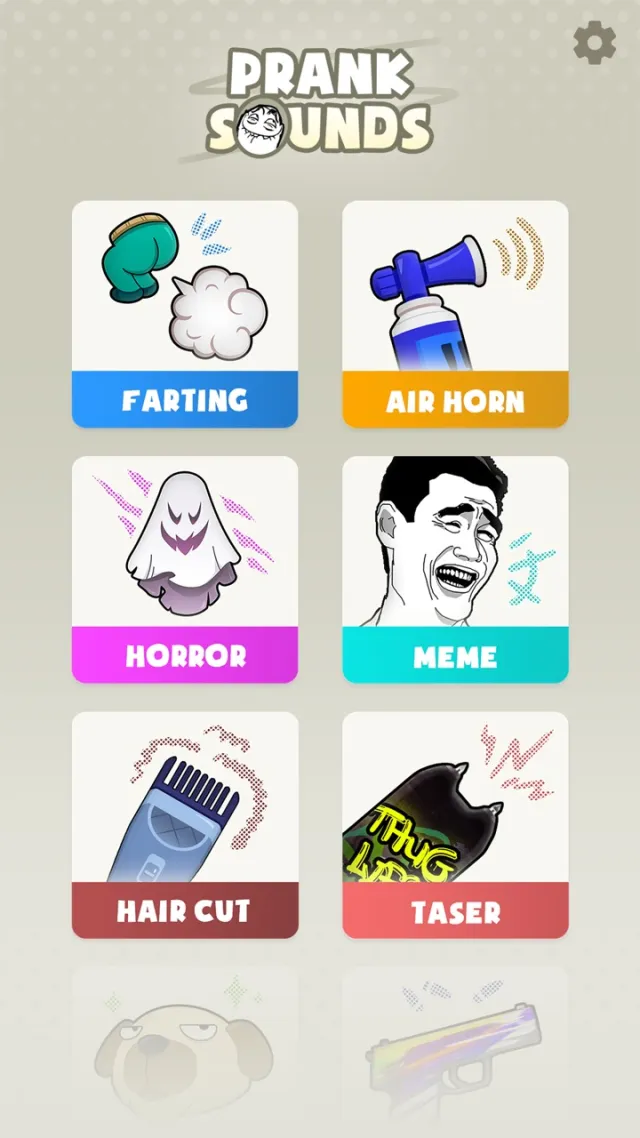Open the dog sounds card
The image size is (640, 1138).
[x=185, y=1050]
